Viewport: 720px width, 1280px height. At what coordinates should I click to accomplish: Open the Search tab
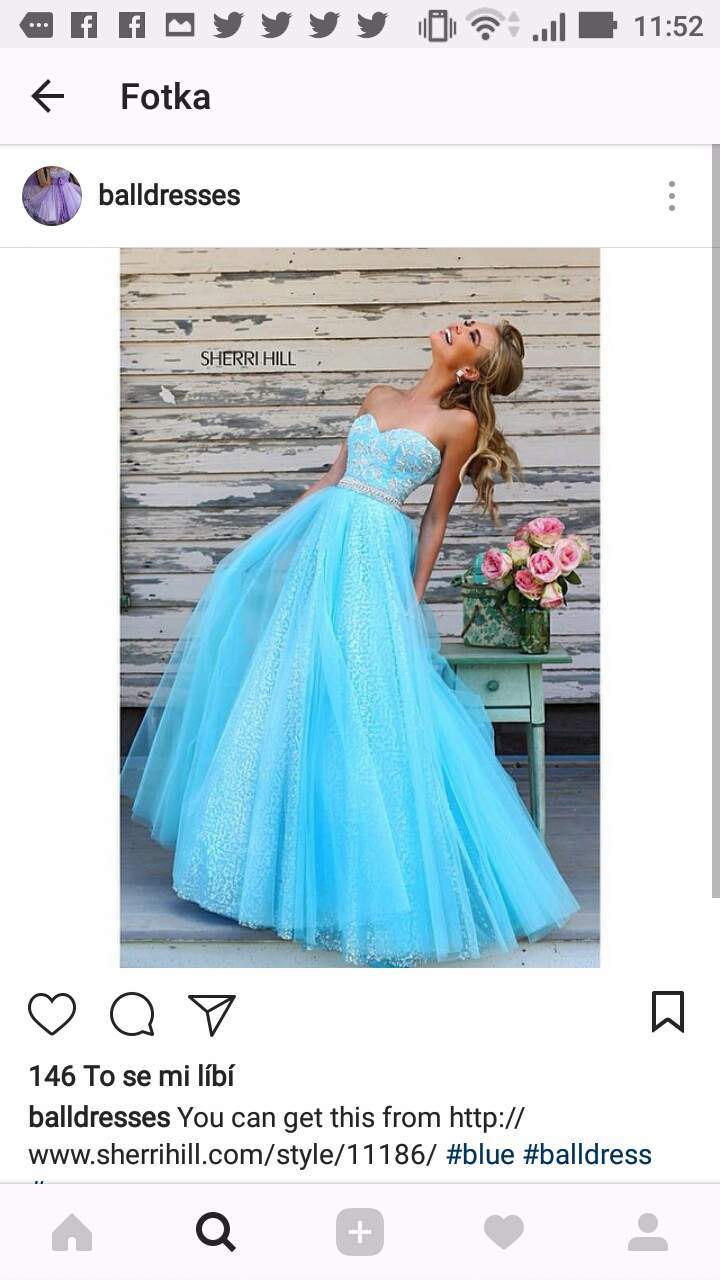tap(216, 1232)
